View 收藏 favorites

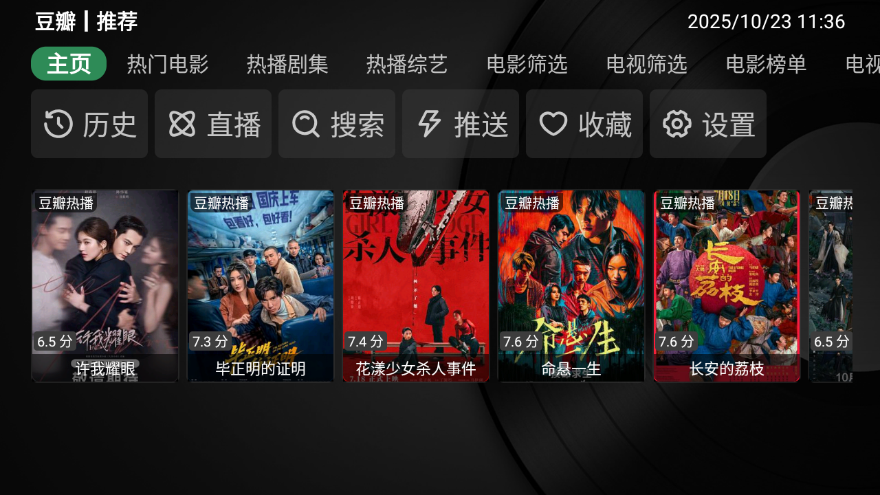coord(585,124)
